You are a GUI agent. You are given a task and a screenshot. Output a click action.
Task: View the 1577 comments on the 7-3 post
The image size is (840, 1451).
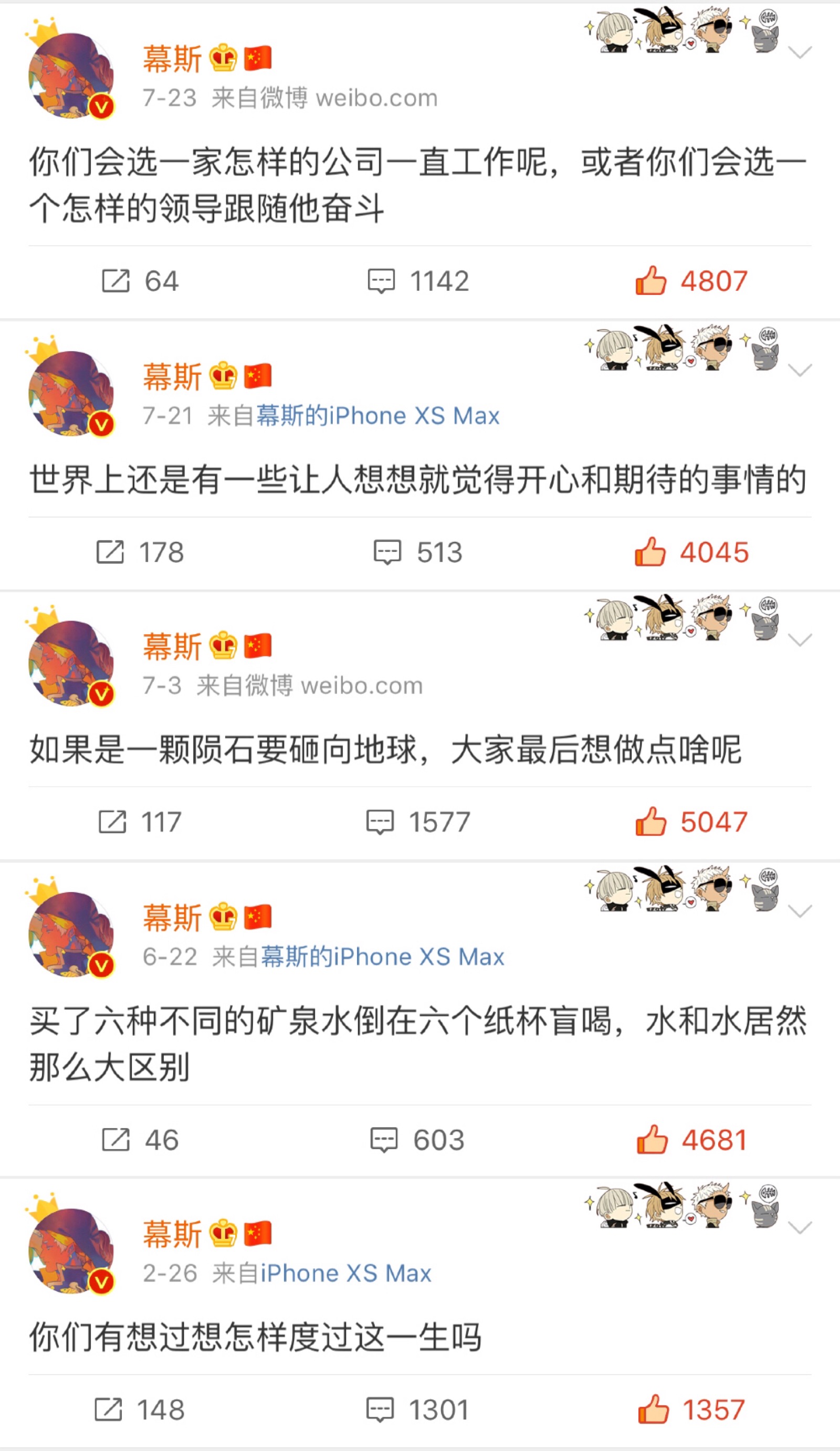click(x=418, y=822)
